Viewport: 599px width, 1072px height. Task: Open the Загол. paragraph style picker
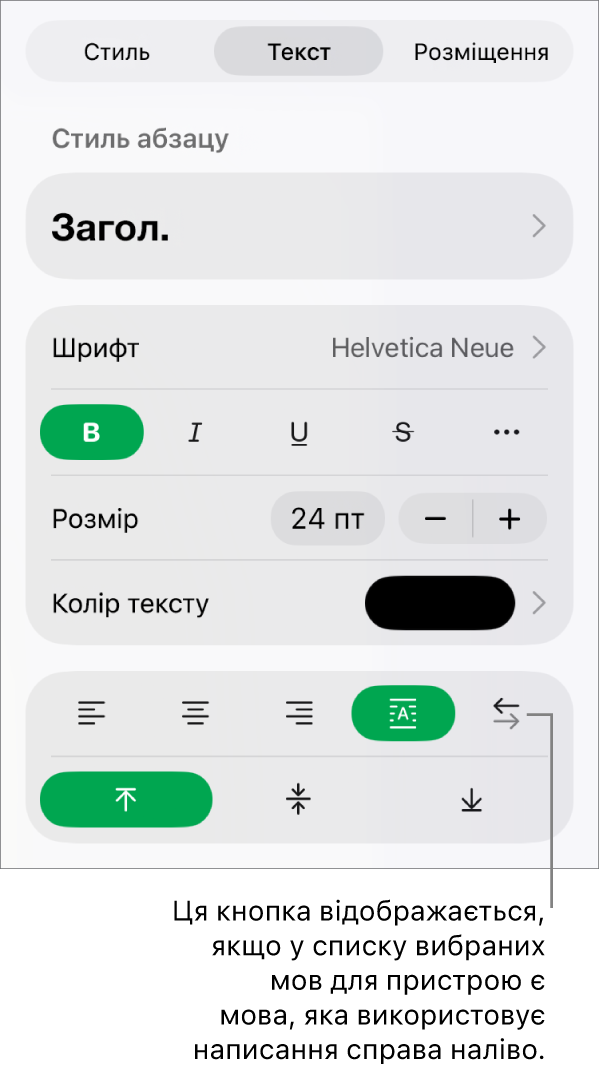tap(300, 226)
